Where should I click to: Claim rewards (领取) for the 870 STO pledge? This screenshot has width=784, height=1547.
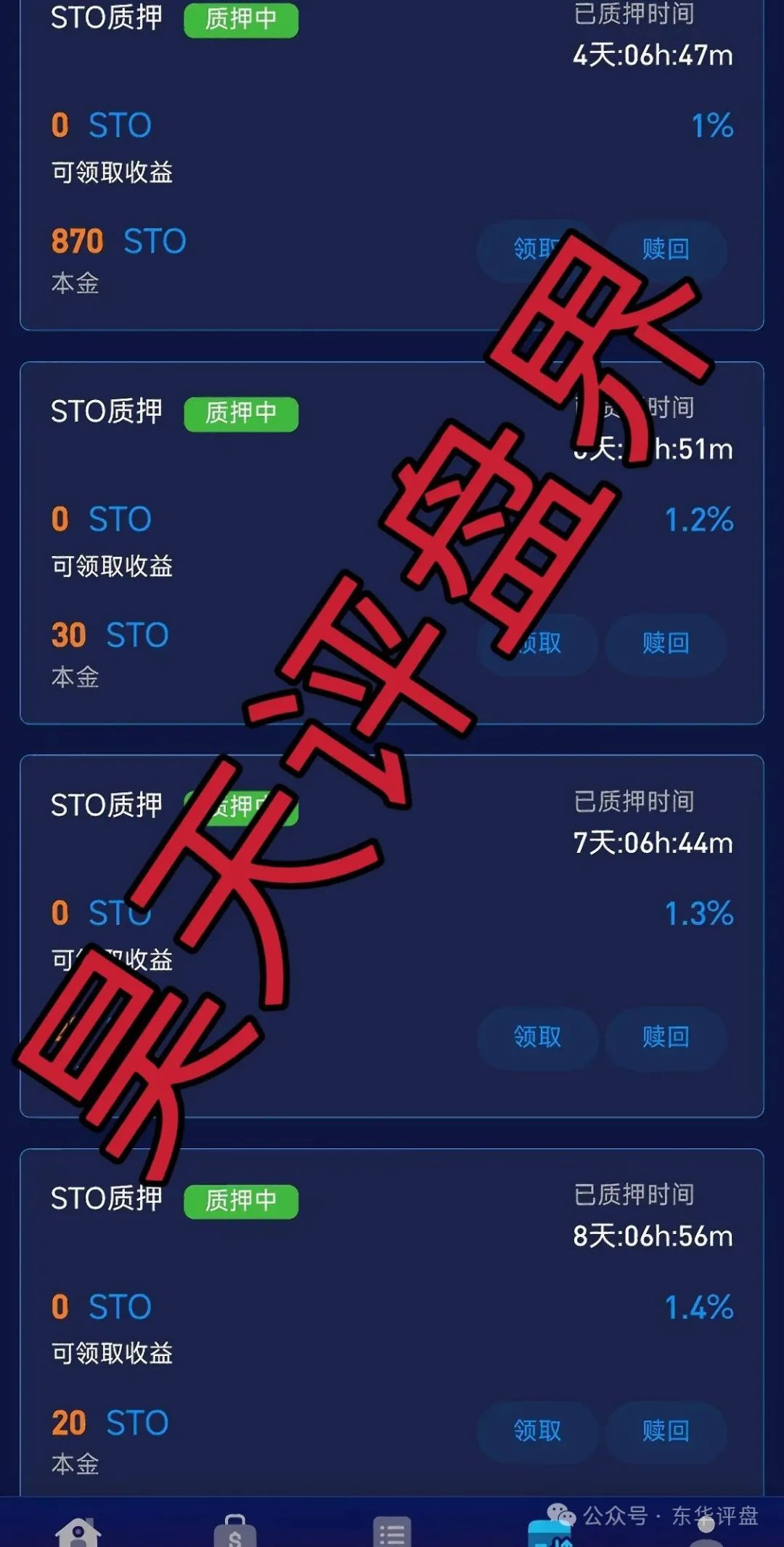tap(536, 249)
